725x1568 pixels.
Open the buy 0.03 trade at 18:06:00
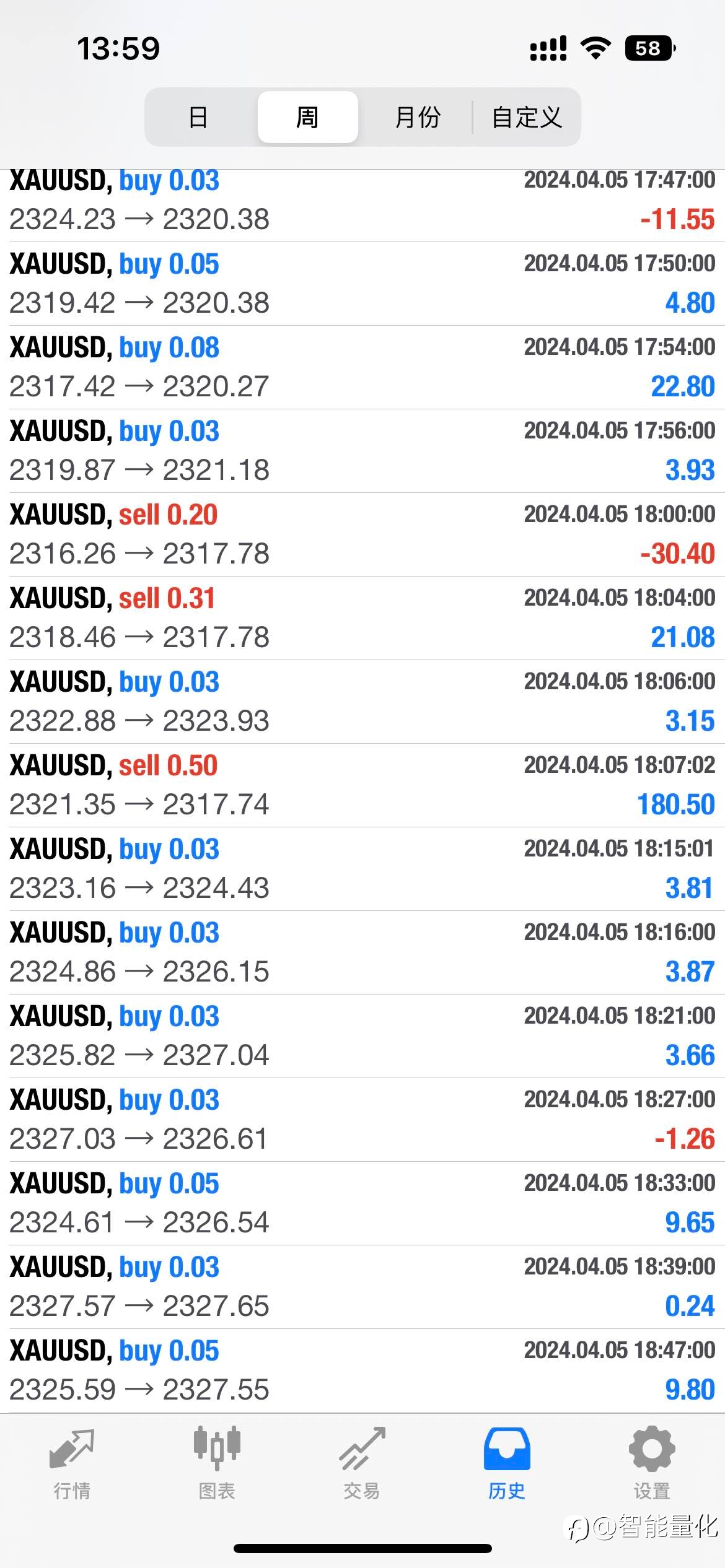point(362,702)
